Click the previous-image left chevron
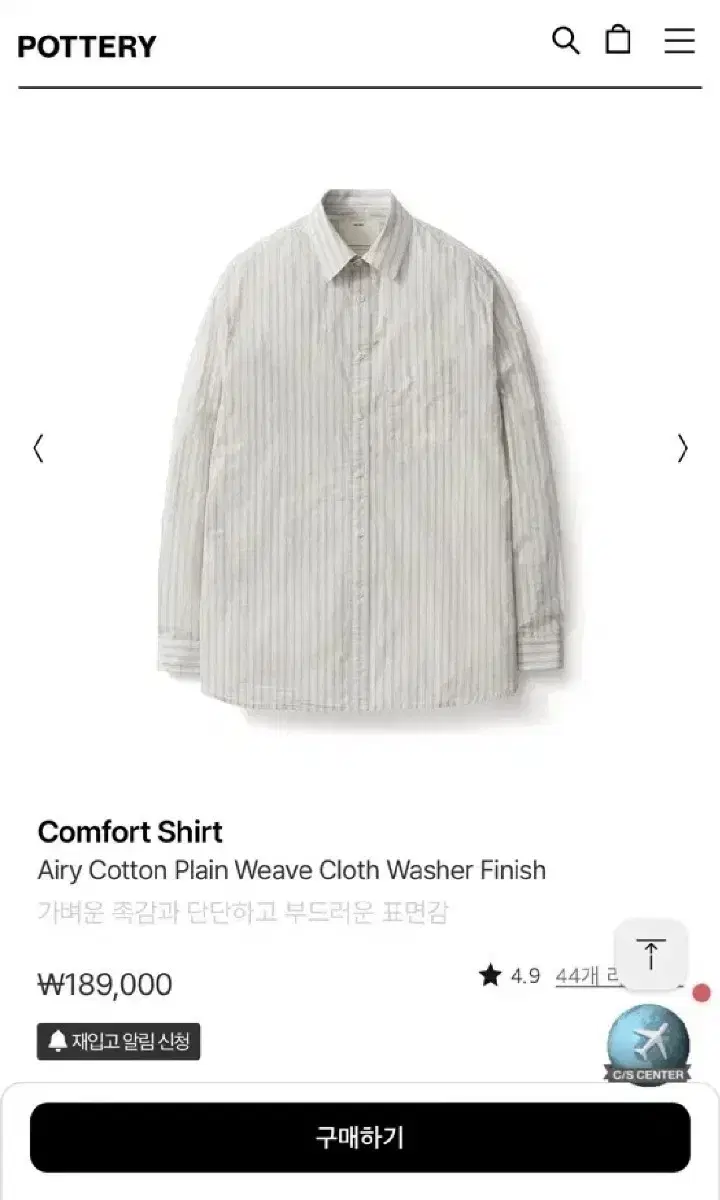 pyautogui.click(x=38, y=447)
